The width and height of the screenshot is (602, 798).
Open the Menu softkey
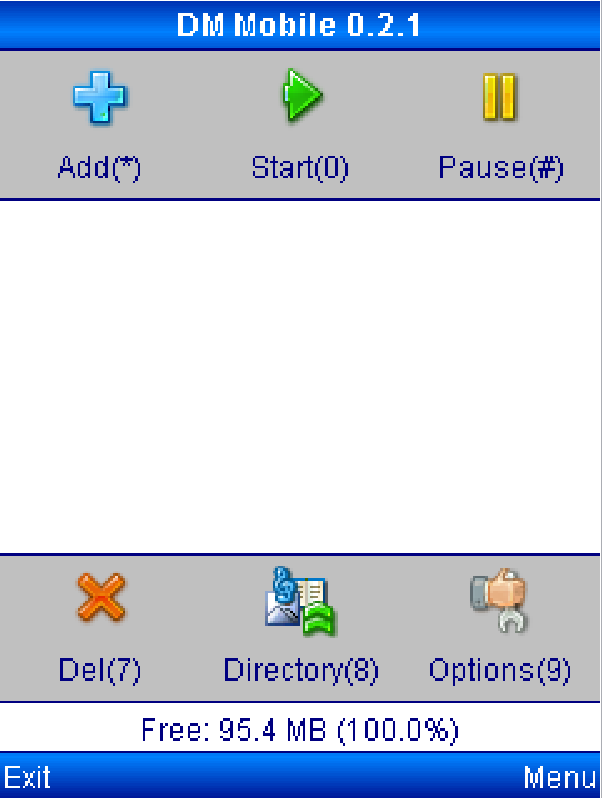click(x=560, y=777)
